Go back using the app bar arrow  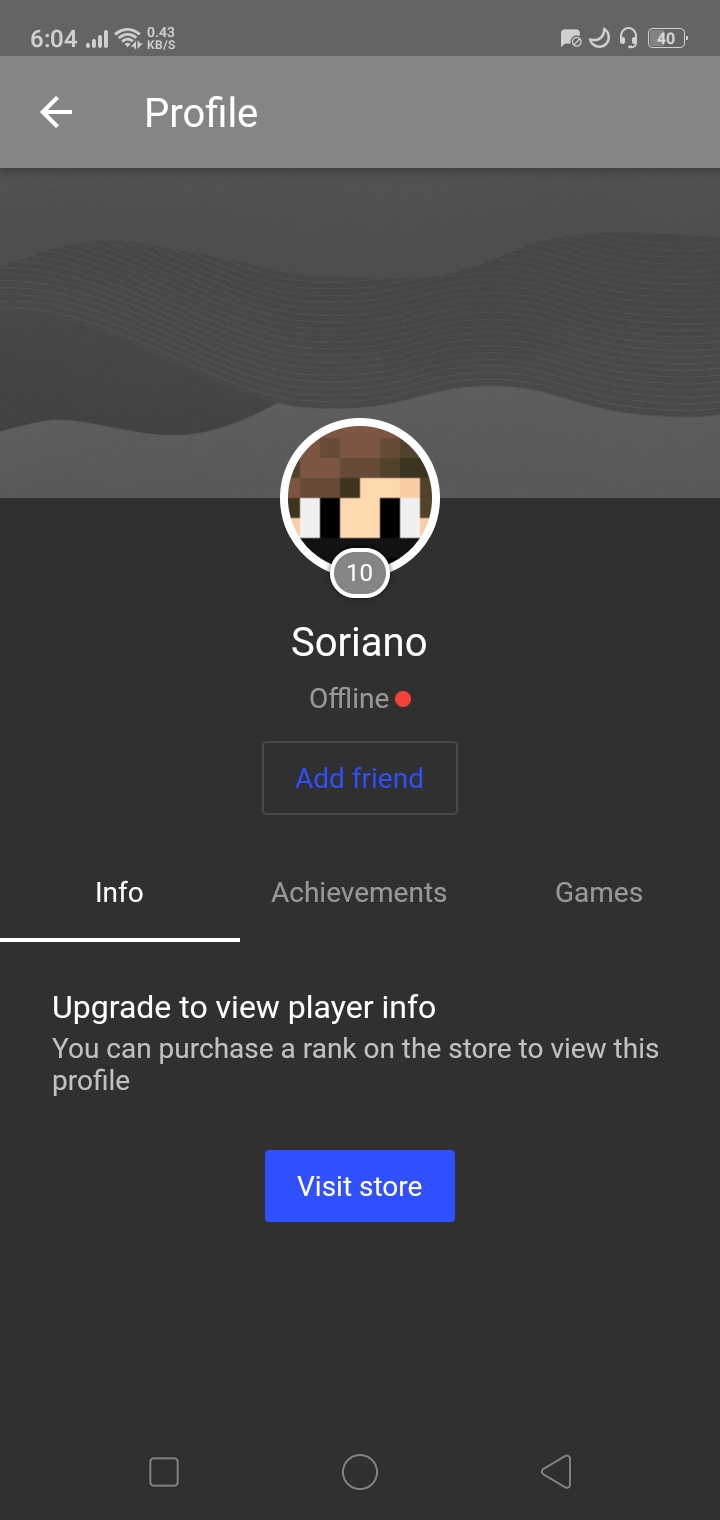pyautogui.click(x=56, y=112)
